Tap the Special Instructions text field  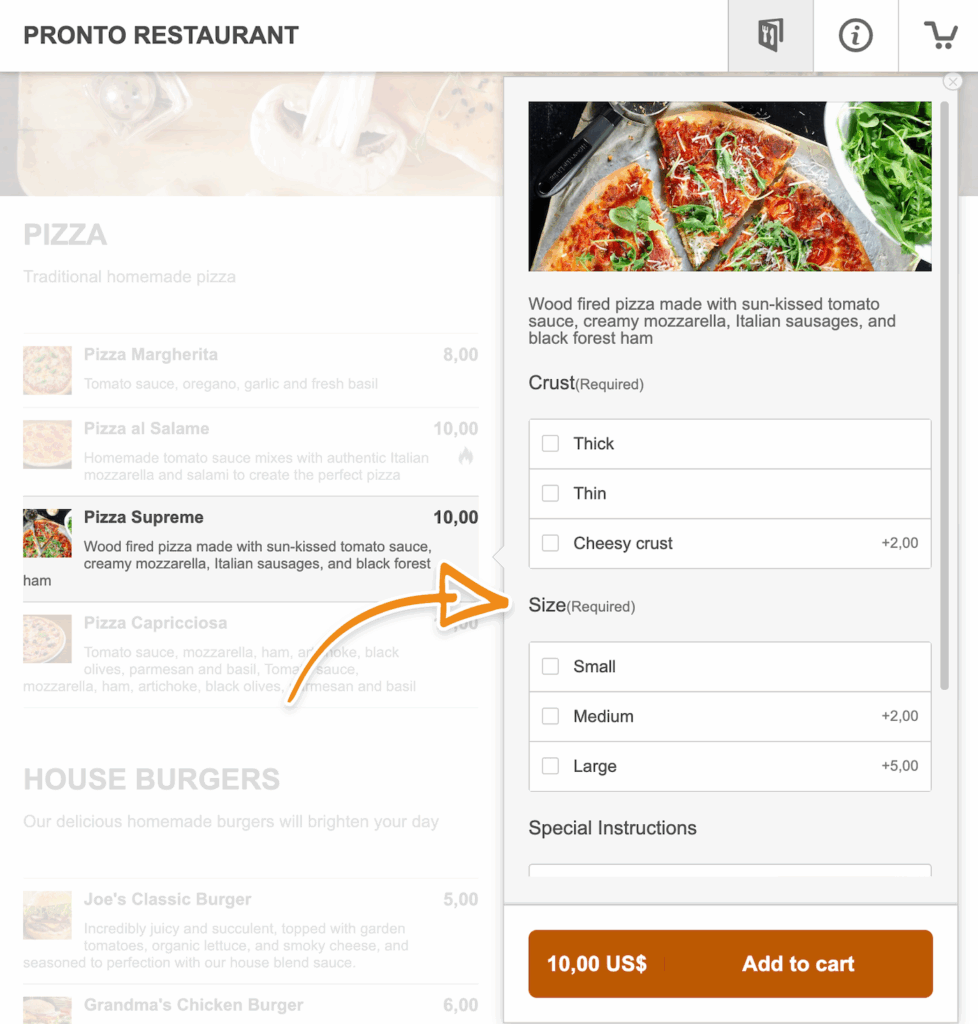click(x=730, y=871)
